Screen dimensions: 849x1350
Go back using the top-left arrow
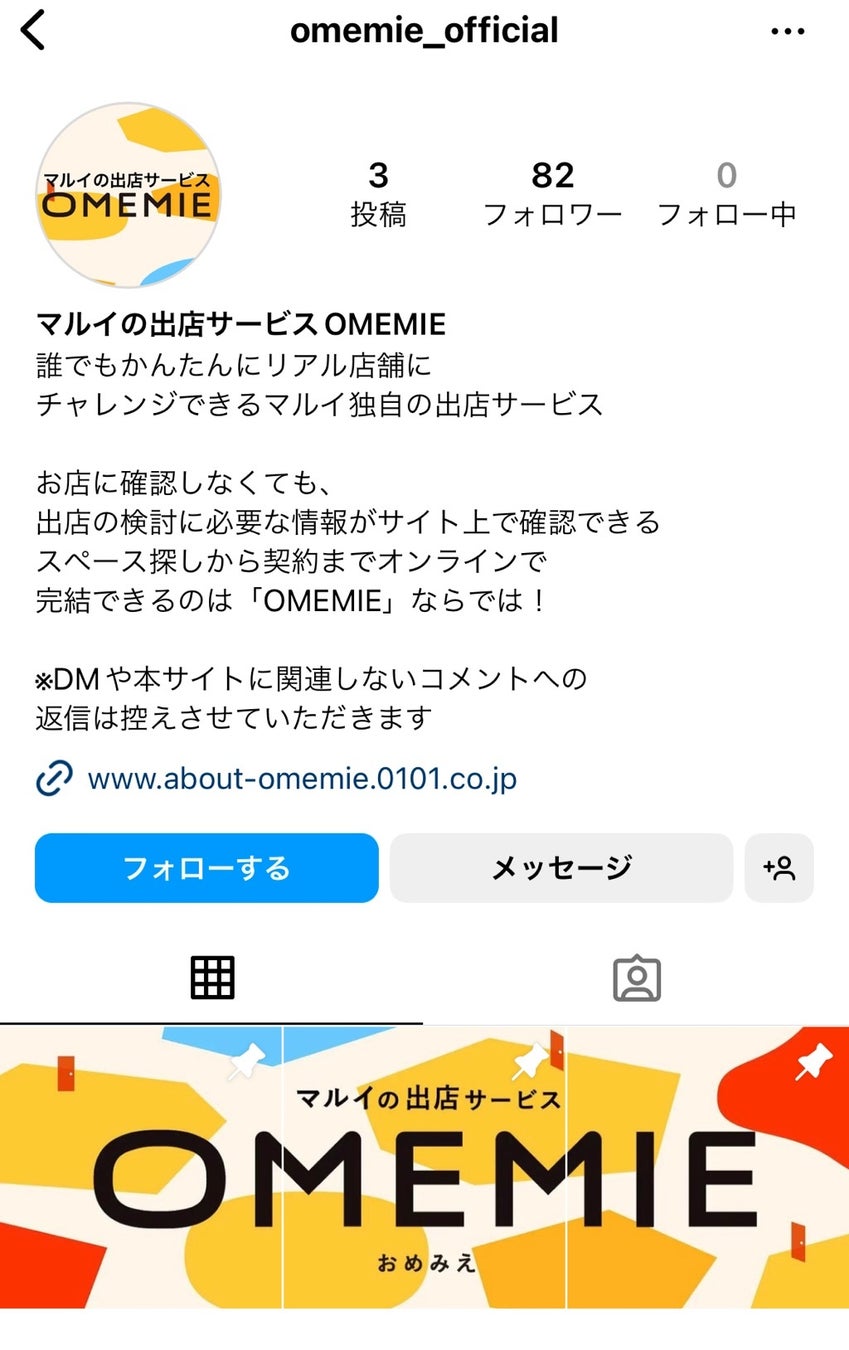[x=34, y=31]
